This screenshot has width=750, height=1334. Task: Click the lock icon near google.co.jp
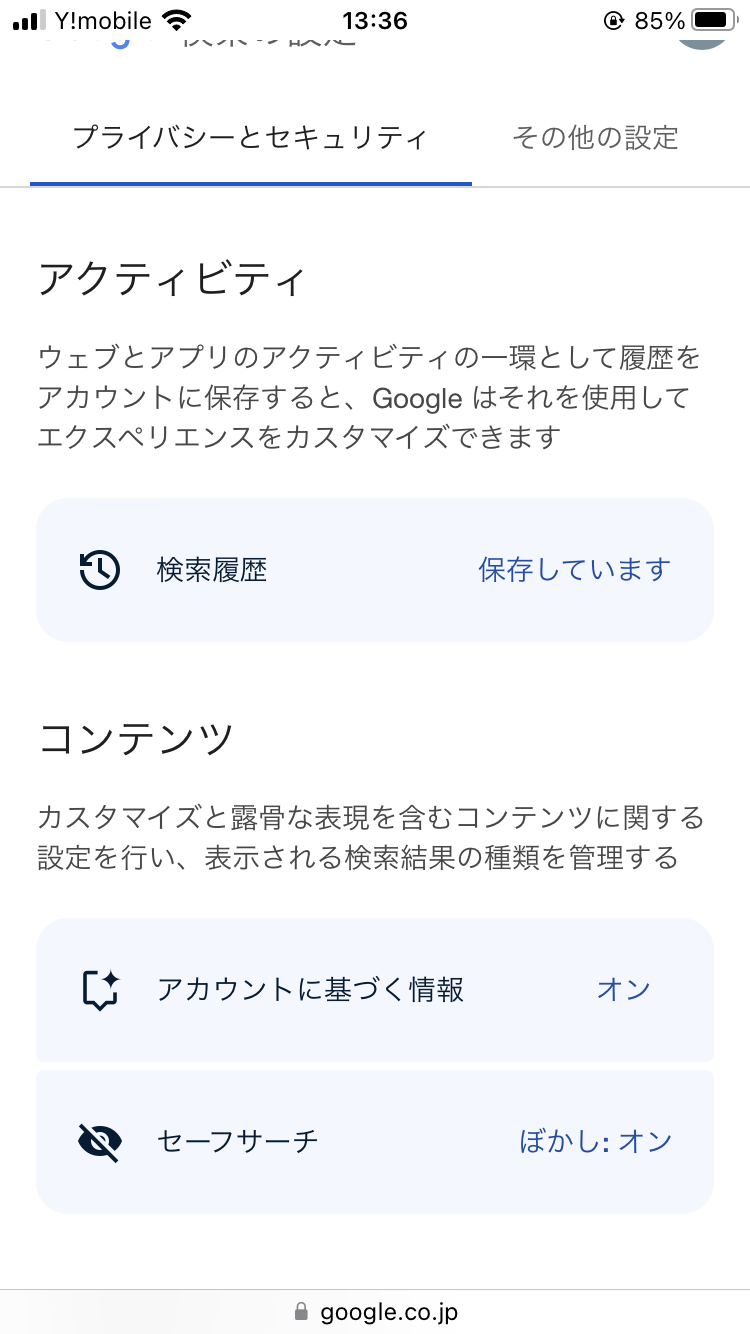pos(299,1312)
